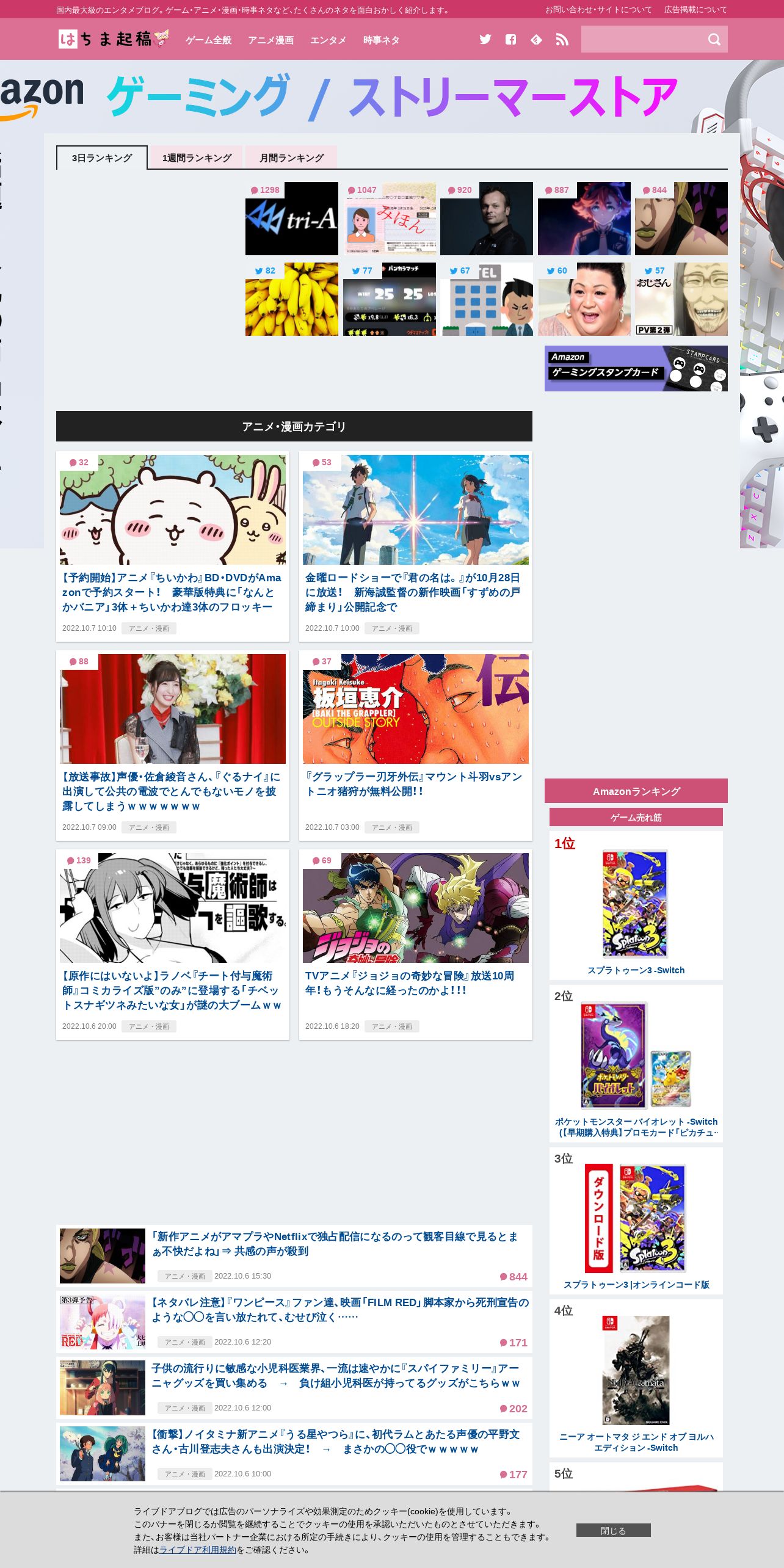This screenshot has width=784, height=1568.
Task: Open the 君の名は。 broadcast article
Action: pyautogui.click(x=416, y=546)
